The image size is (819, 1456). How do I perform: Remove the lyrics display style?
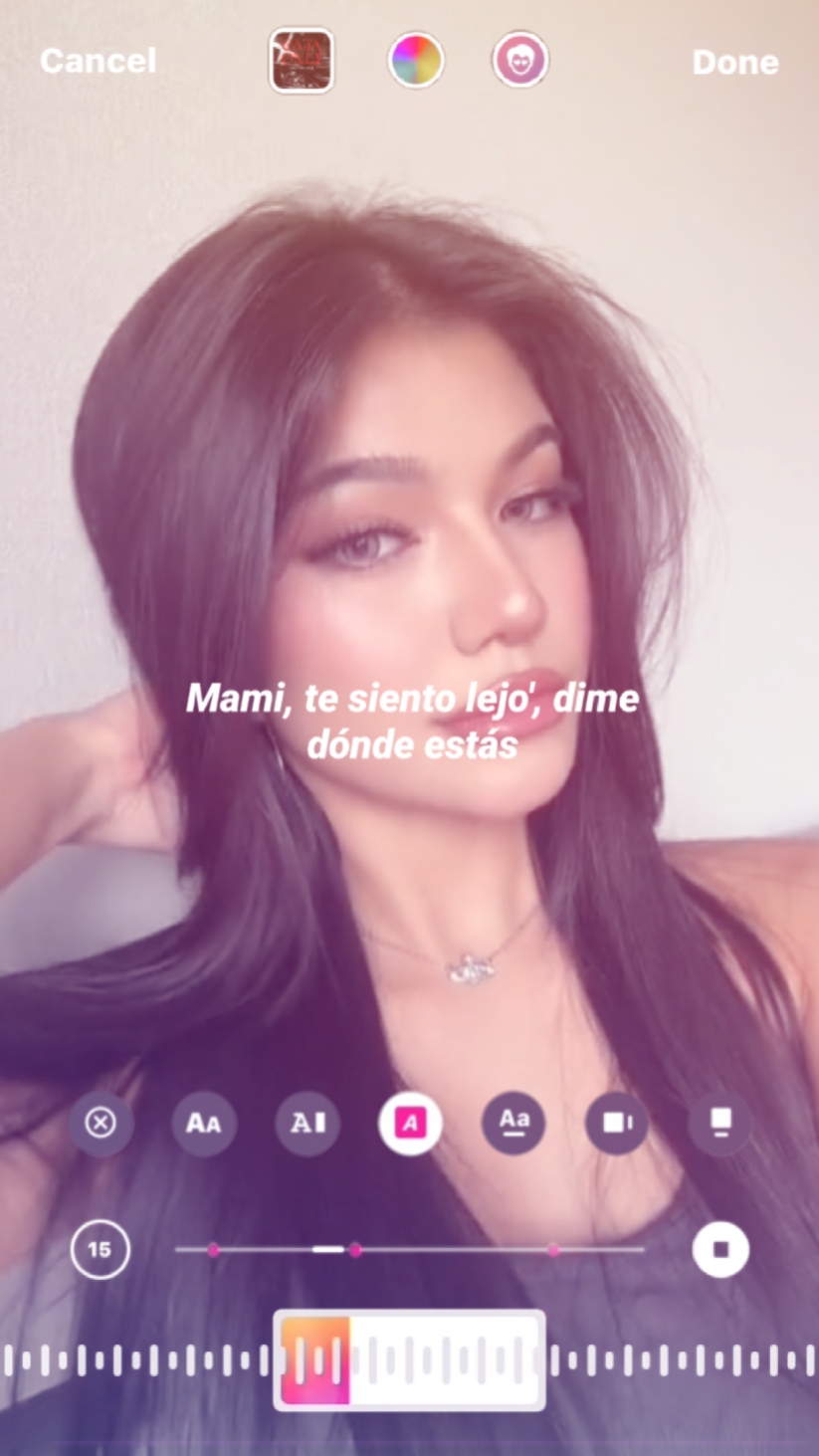coord(101,1124)
